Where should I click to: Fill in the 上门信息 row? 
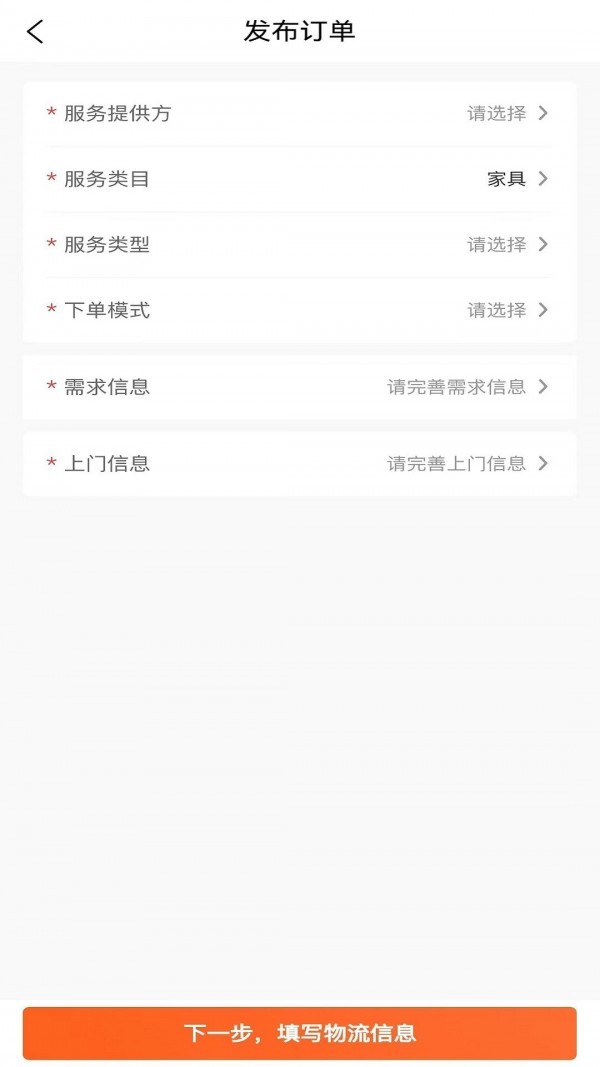(300, 463)
